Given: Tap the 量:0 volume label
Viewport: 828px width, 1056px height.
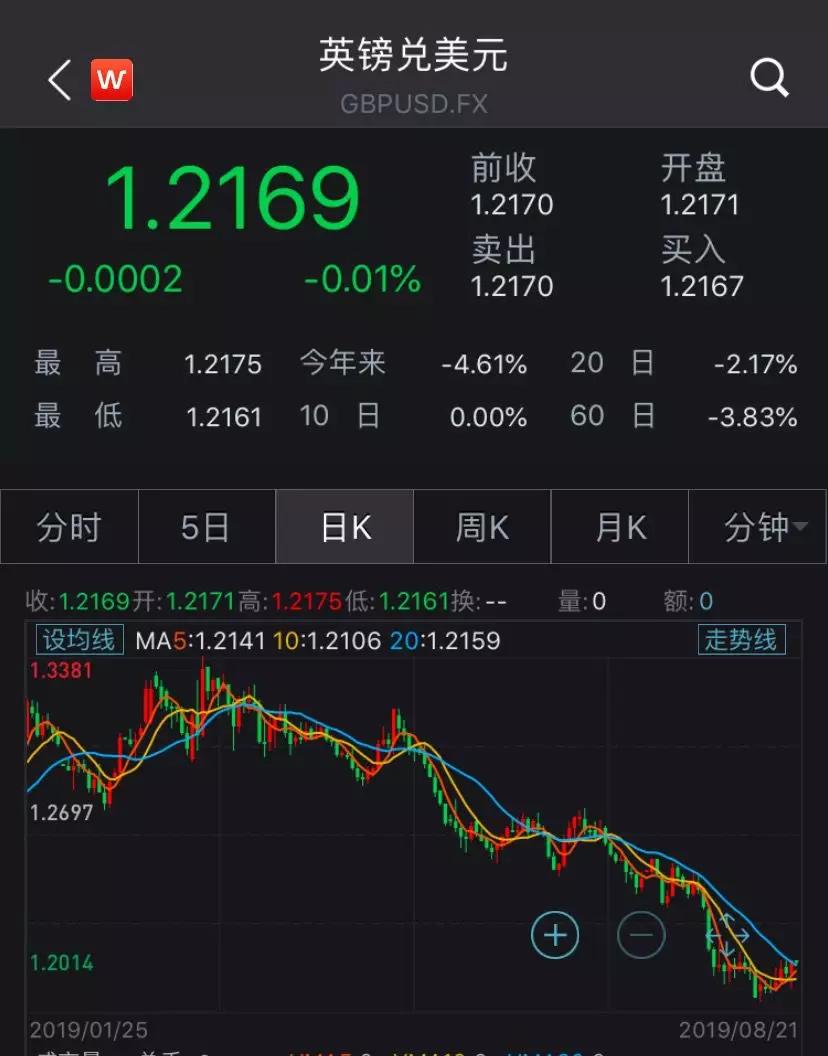Looking at the screenshot, I should tap(580, 602).
